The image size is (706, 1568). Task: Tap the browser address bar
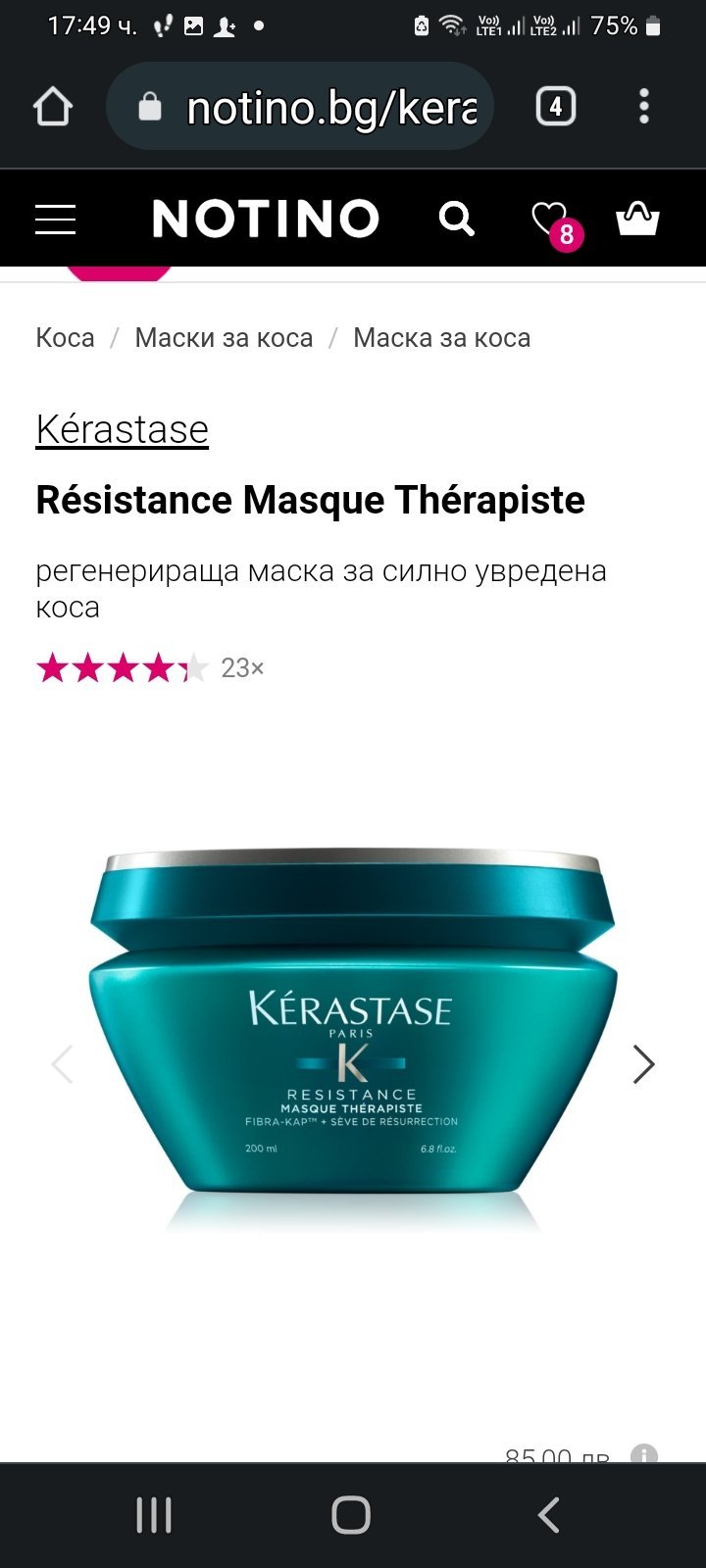(x=314, y=107)
